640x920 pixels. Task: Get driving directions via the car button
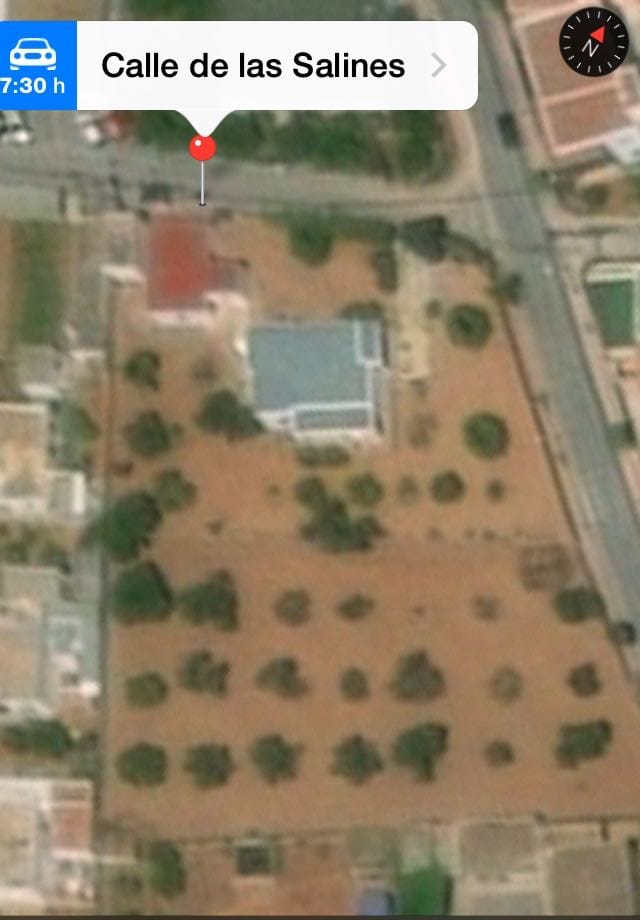click(x=38, y=66)
